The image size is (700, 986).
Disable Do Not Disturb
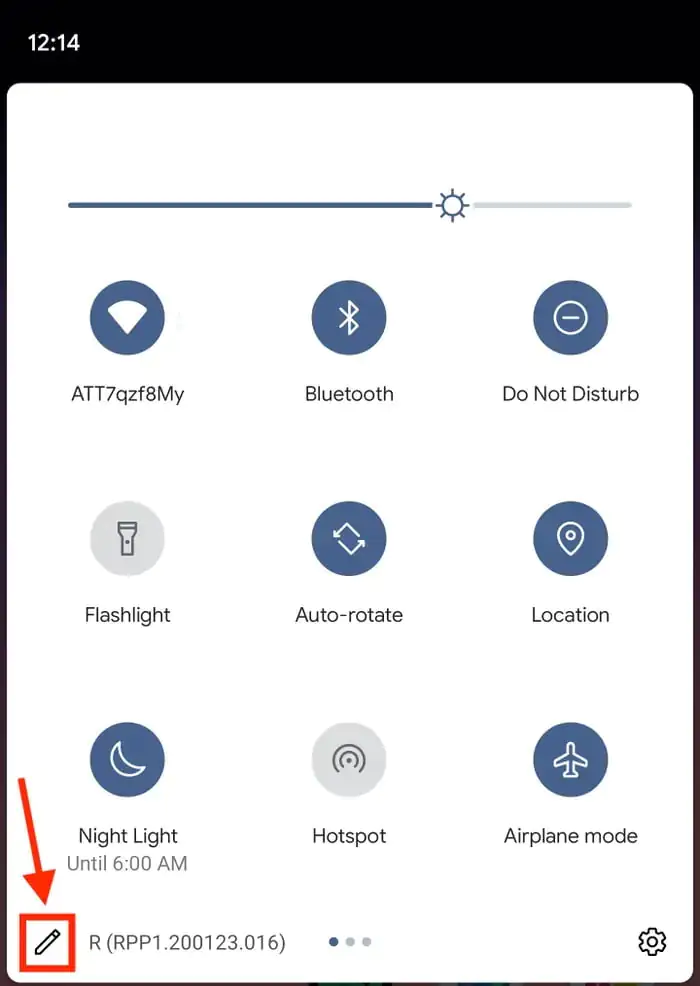coord(570,318)
